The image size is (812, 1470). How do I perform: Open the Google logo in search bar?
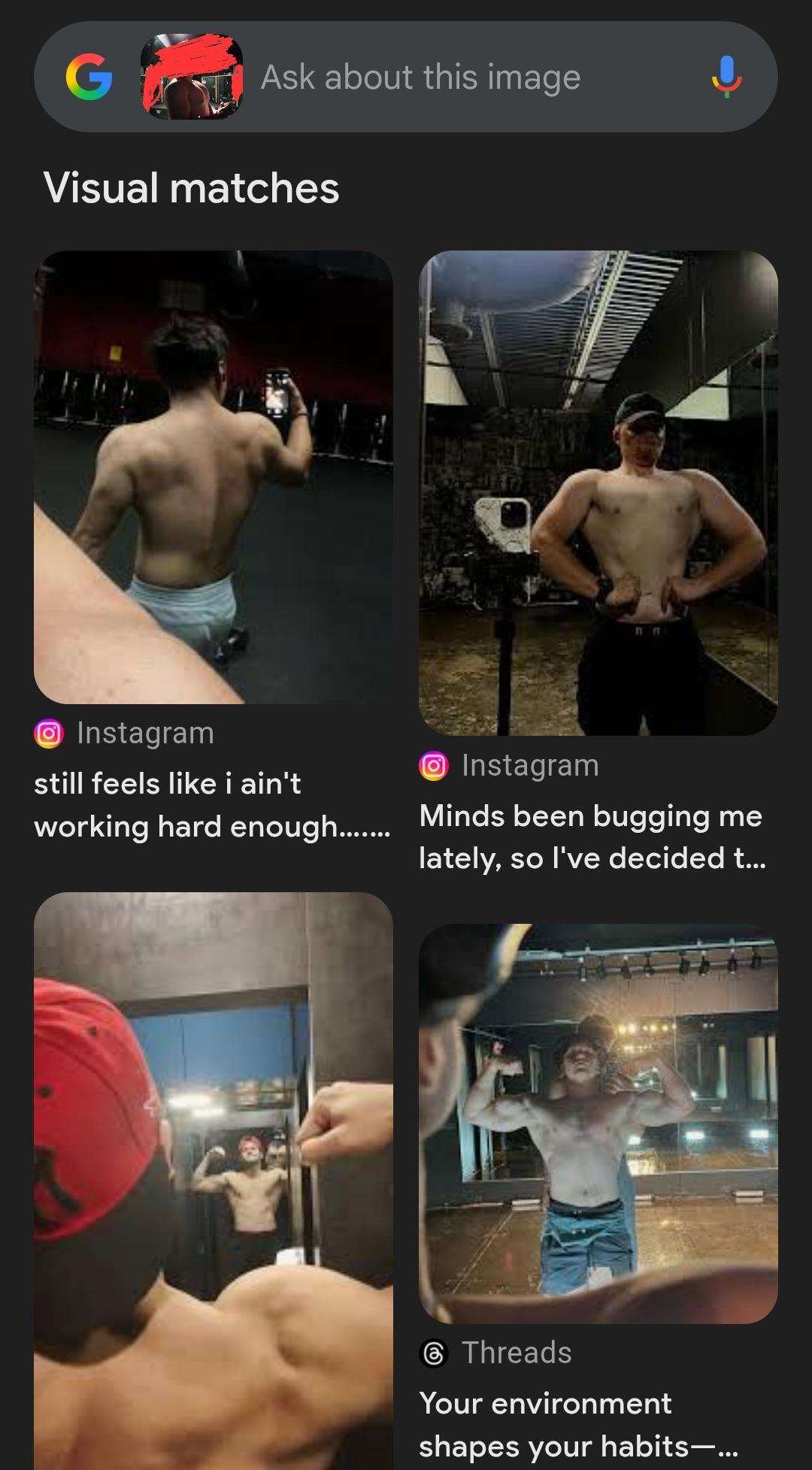click(x=89, y=77)
